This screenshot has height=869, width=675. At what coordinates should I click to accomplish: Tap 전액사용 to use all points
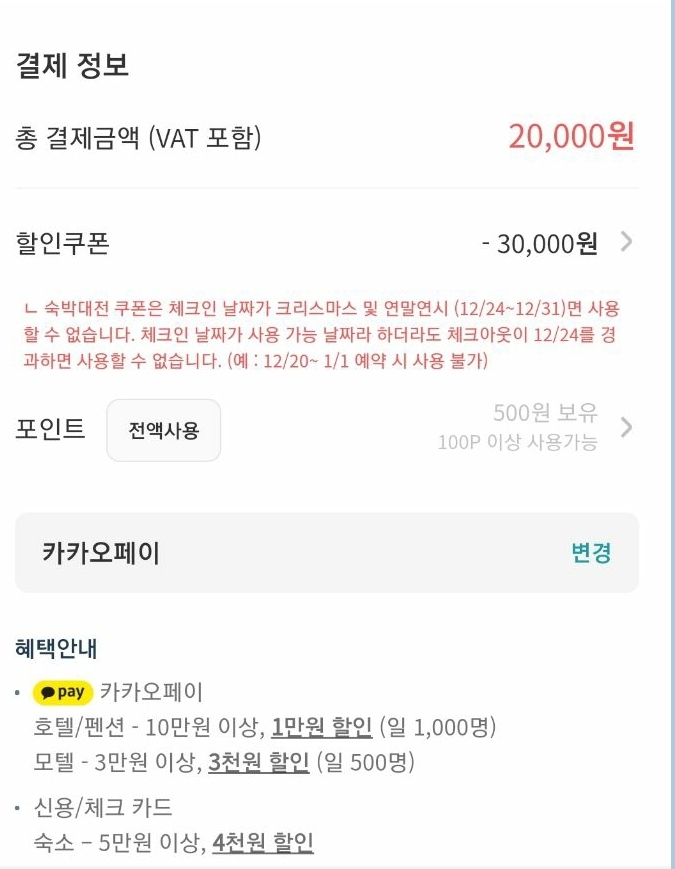click(x=163, y=431)
